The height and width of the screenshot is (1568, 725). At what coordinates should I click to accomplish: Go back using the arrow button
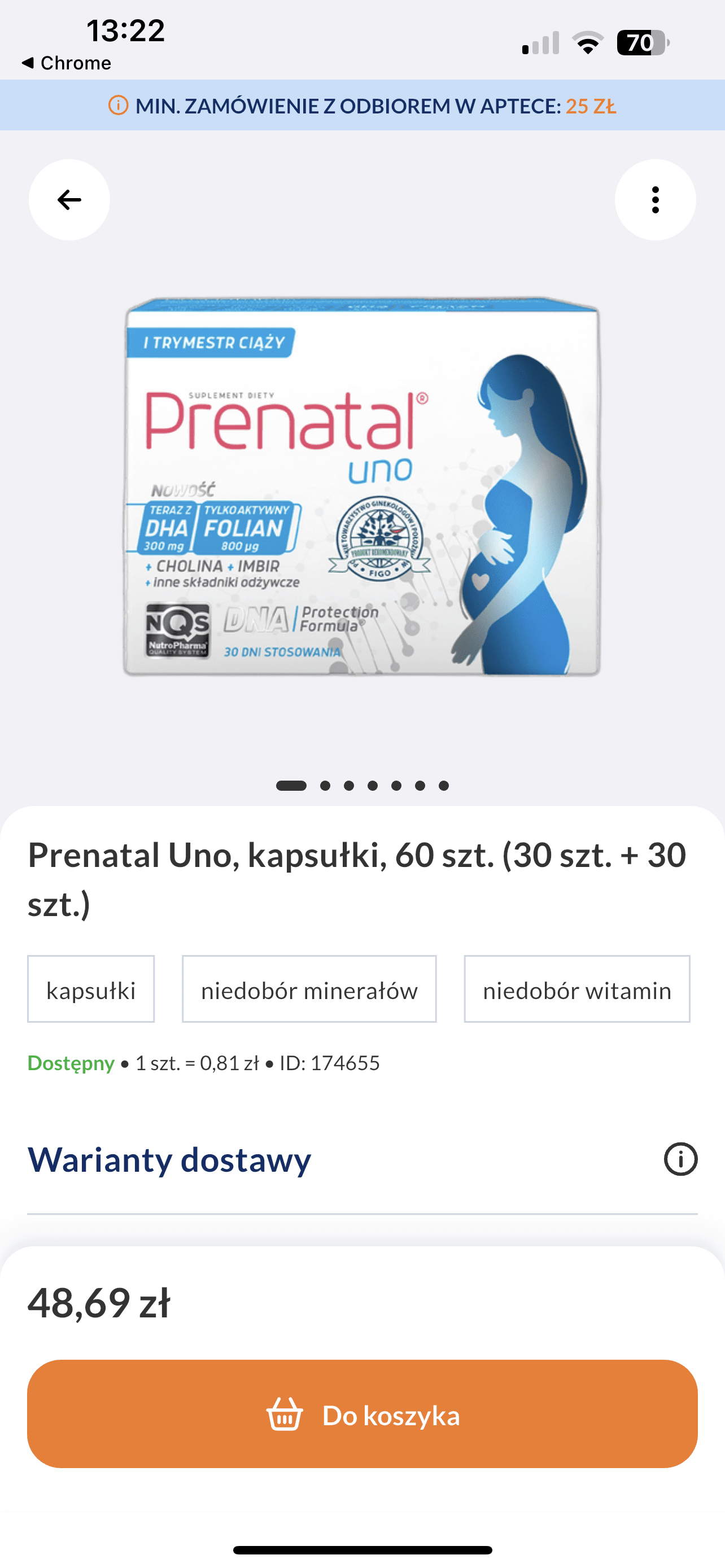pos(69,200)
